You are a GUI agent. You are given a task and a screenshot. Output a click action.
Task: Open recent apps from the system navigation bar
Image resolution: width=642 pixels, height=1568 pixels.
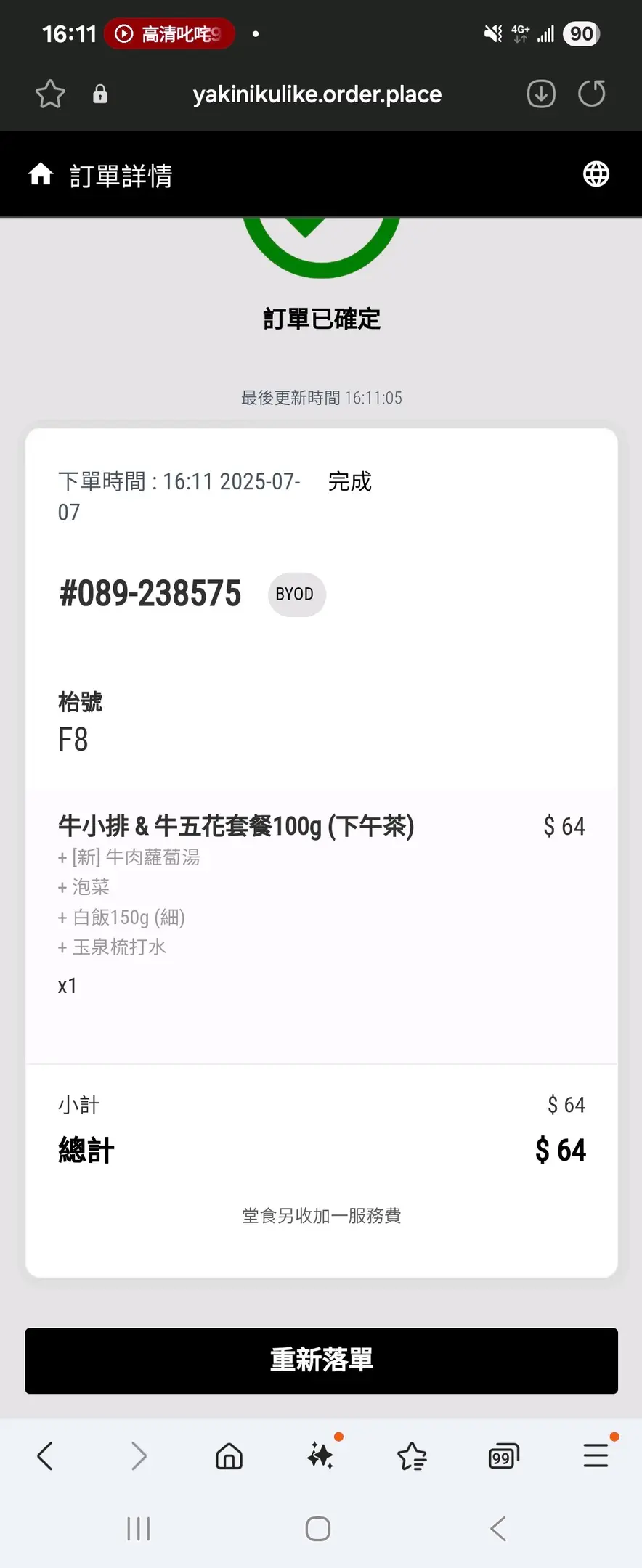[138, 1528]
